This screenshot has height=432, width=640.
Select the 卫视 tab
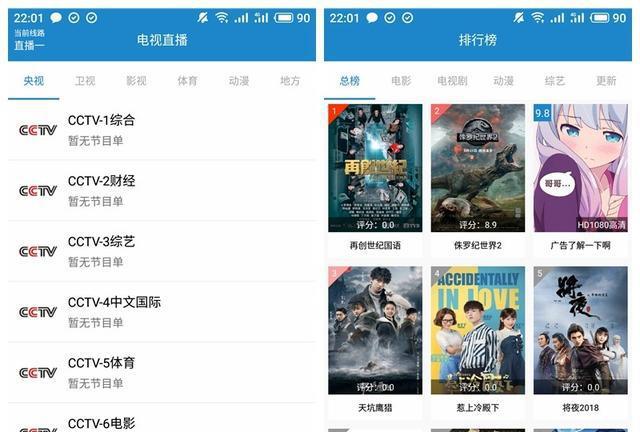click(85, 81)
